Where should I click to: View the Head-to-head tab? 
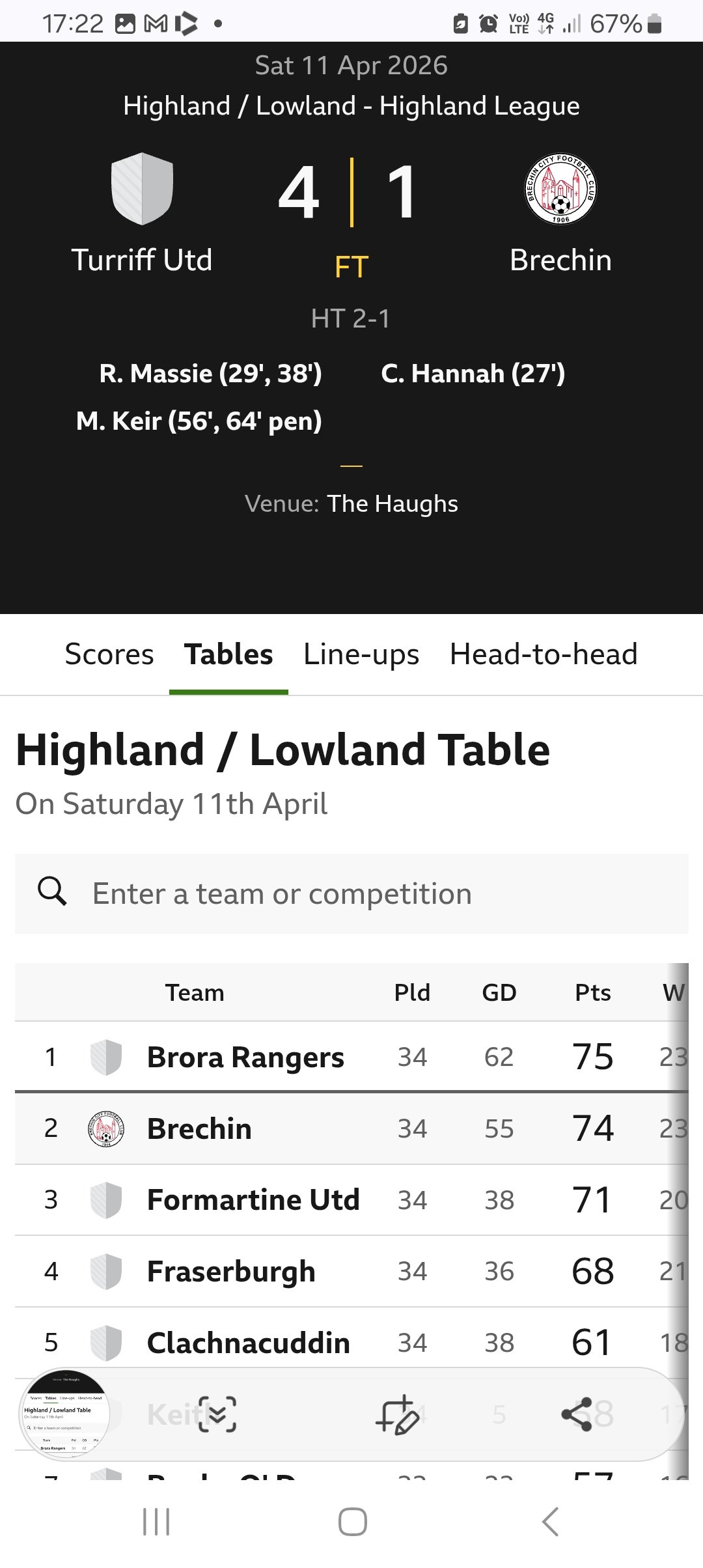(544, 654)
